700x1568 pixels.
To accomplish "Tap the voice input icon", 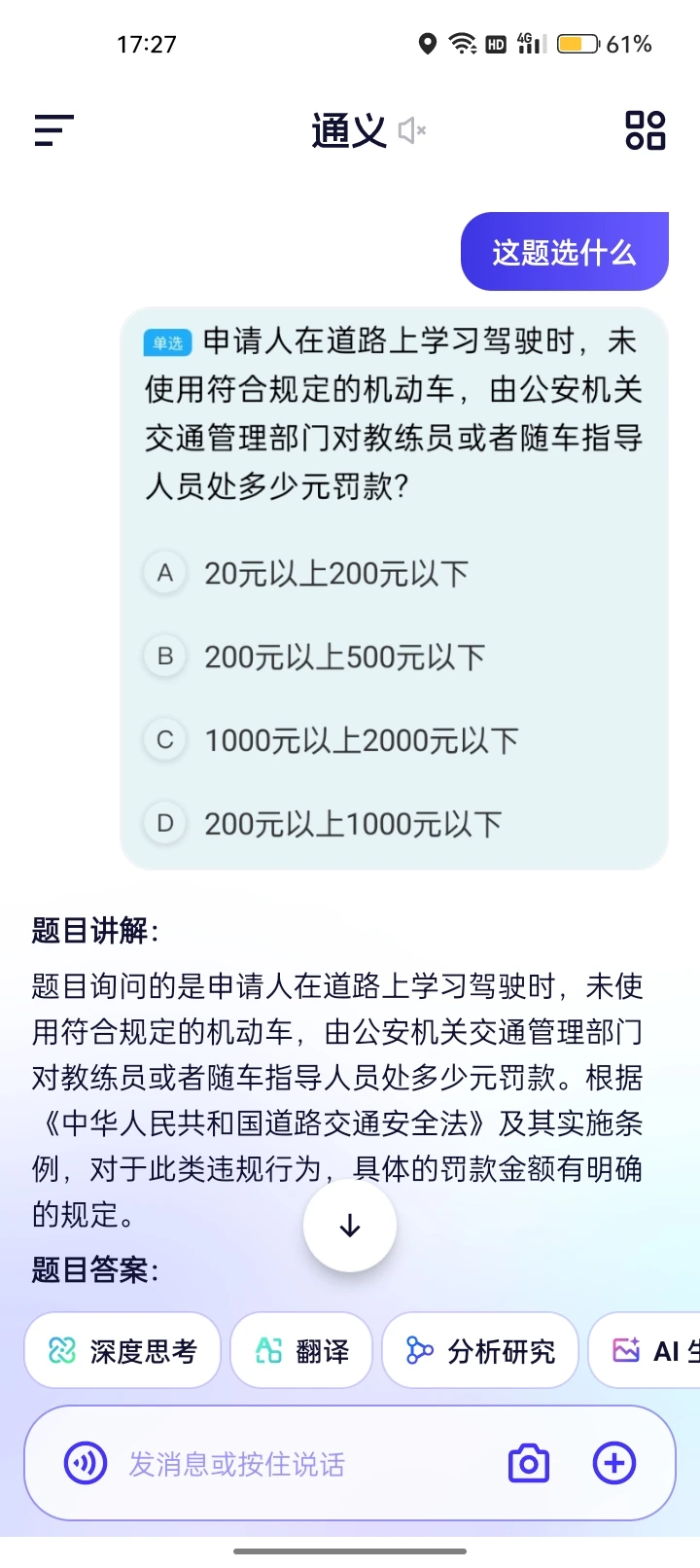I will click(86, 1463).
